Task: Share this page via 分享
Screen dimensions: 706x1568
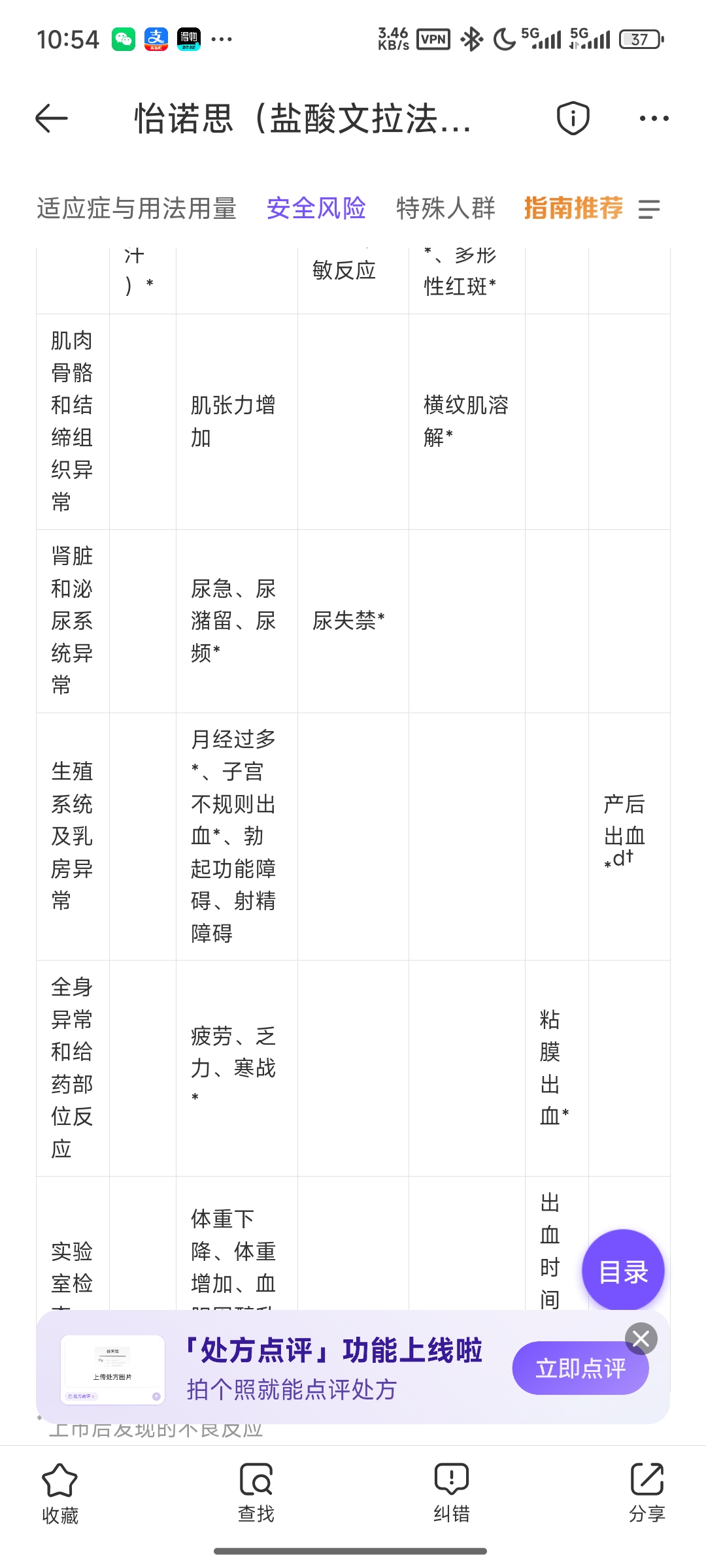Action: (647, 1493)
